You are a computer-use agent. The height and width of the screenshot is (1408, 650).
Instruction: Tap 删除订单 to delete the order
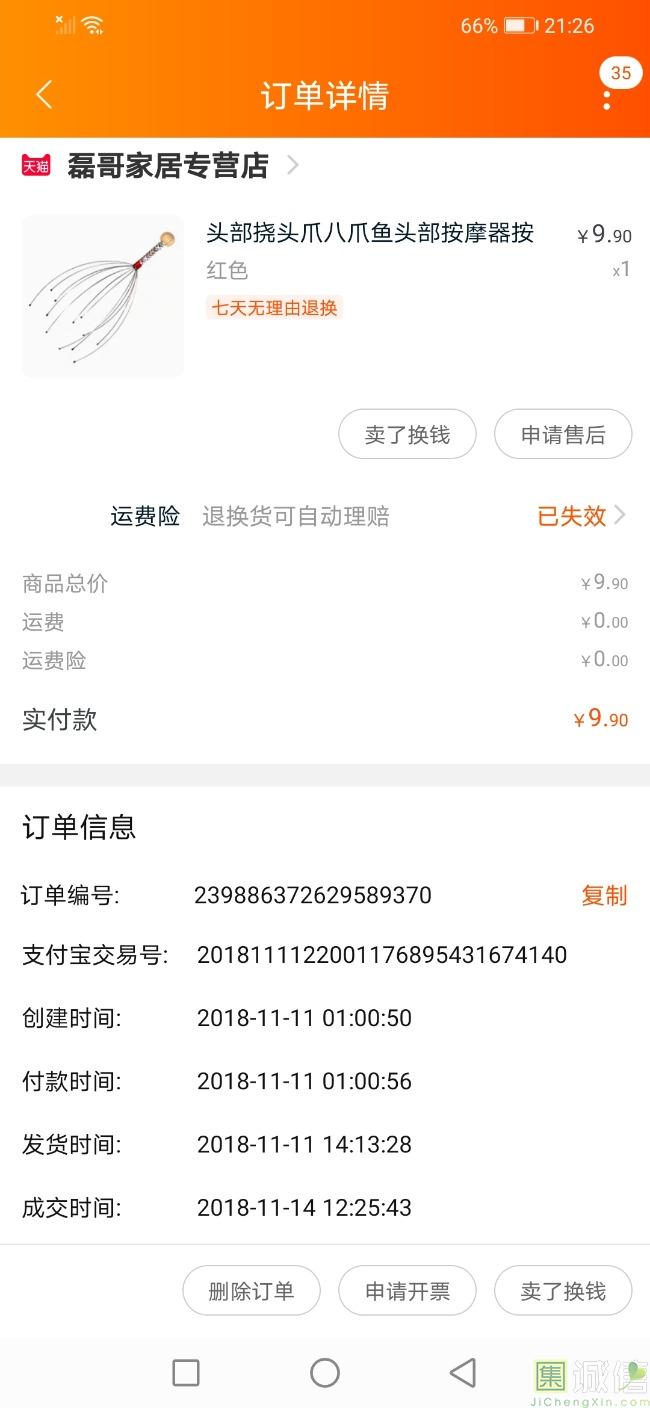(251, 1291)
